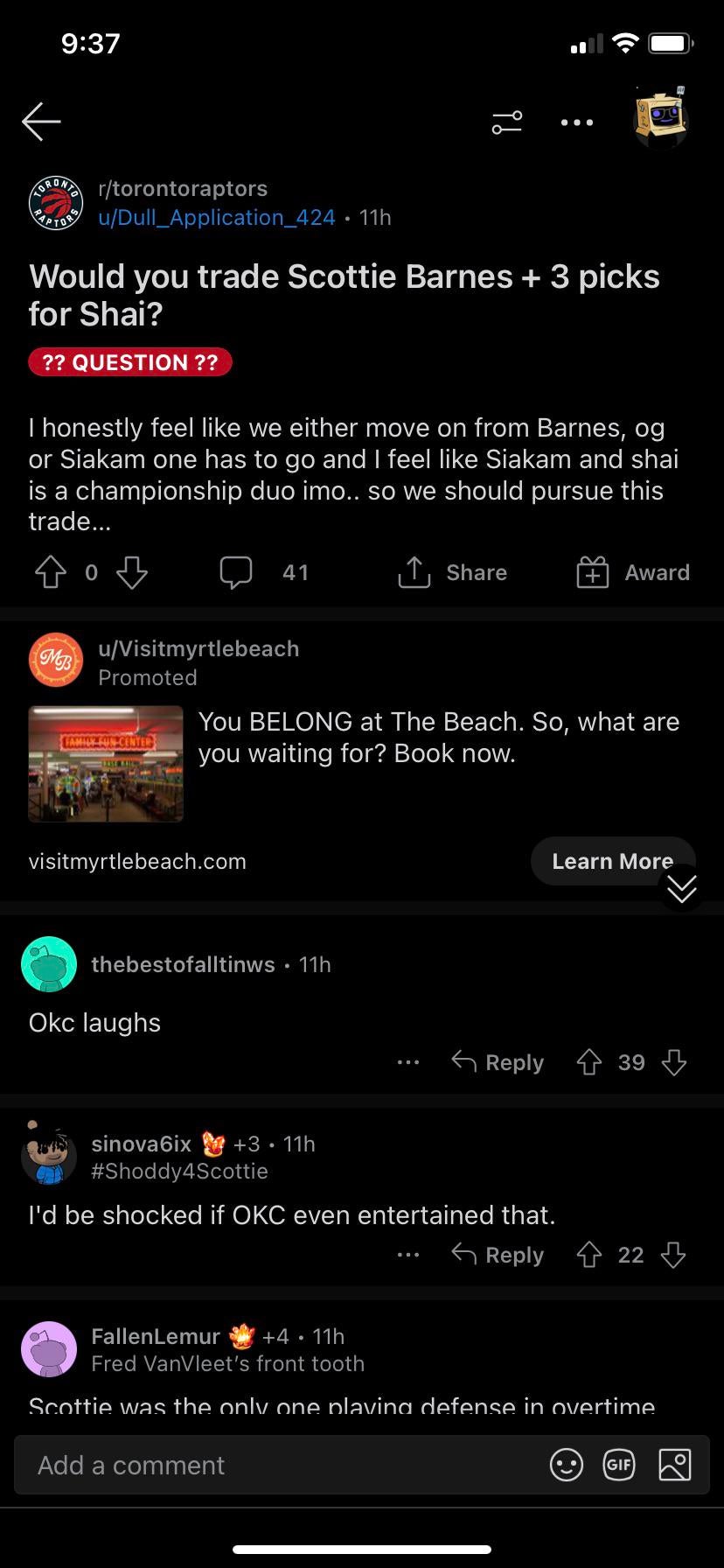Downvote the Scottie Barnes trade post

point(132,573)
